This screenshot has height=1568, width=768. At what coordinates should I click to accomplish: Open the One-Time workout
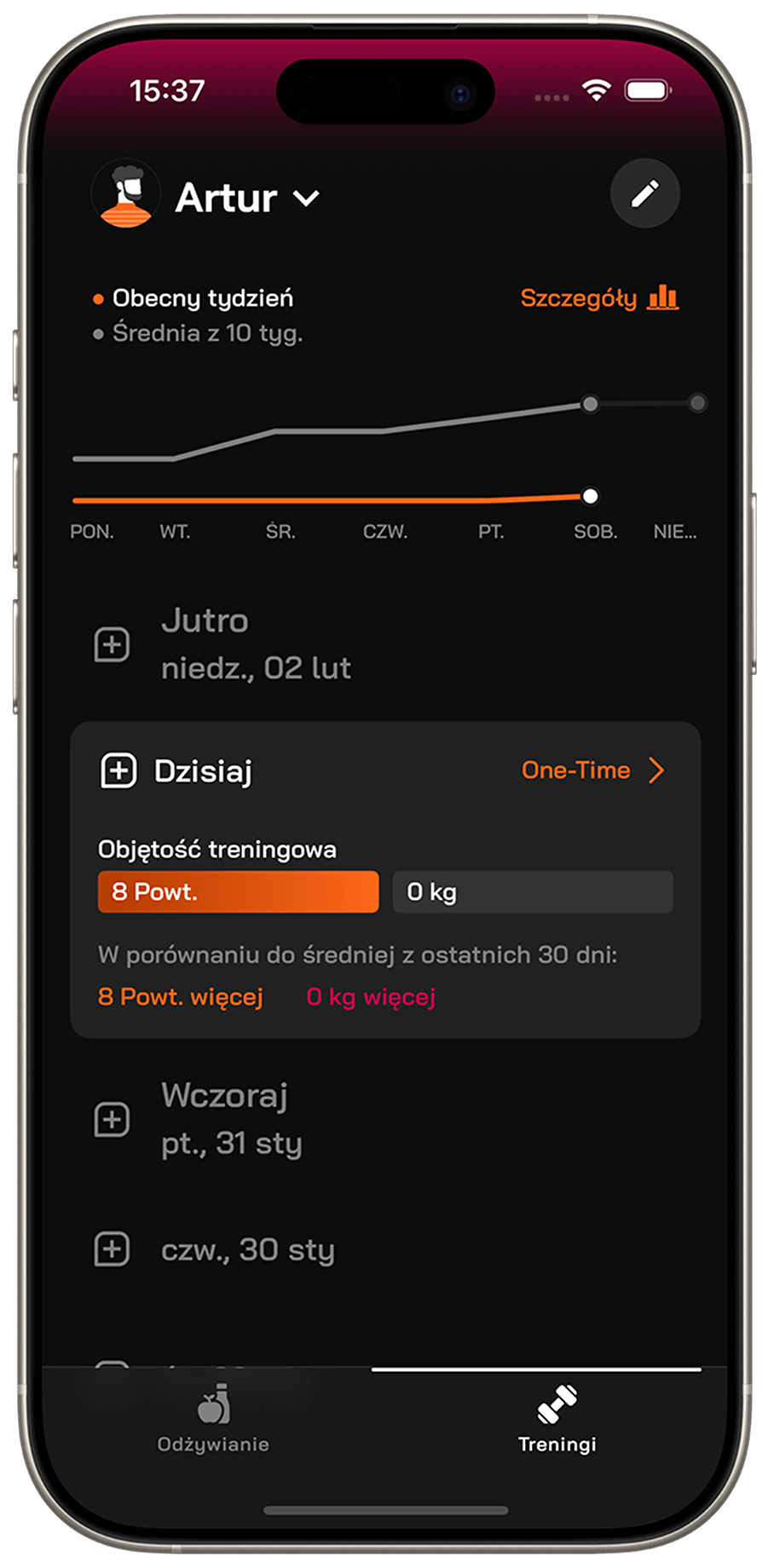click(x=592, y=770)
